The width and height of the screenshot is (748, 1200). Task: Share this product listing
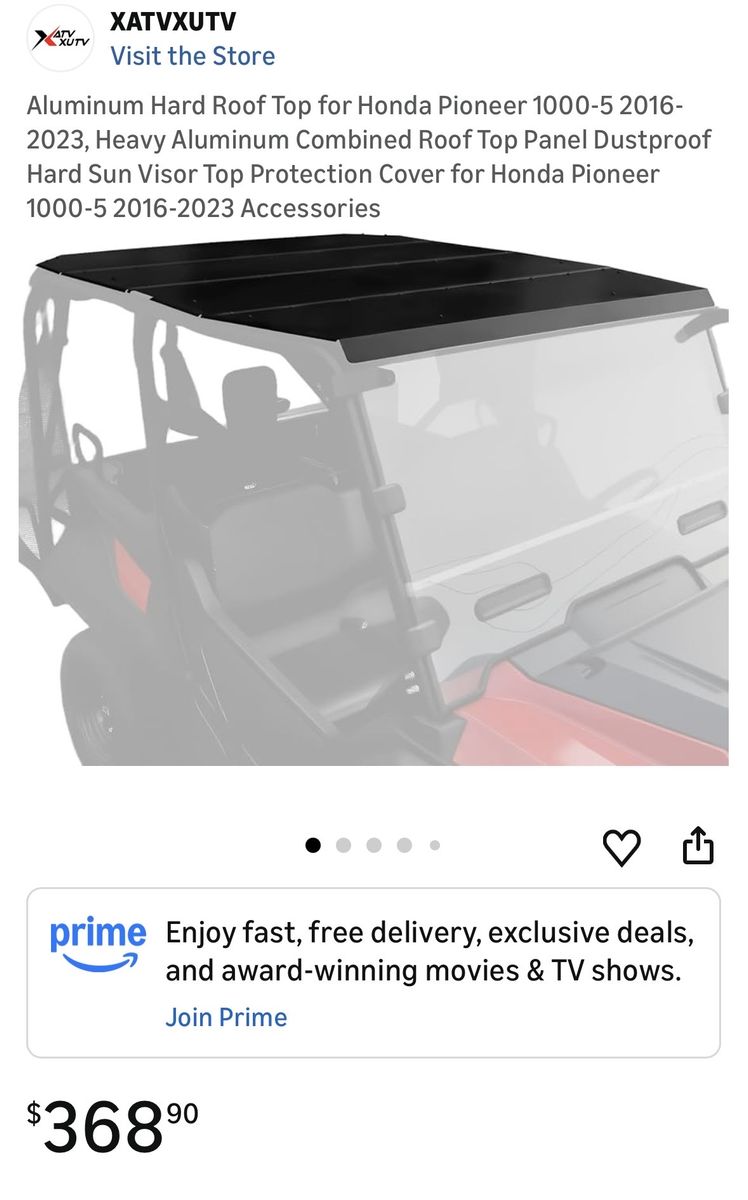point(698,846)
